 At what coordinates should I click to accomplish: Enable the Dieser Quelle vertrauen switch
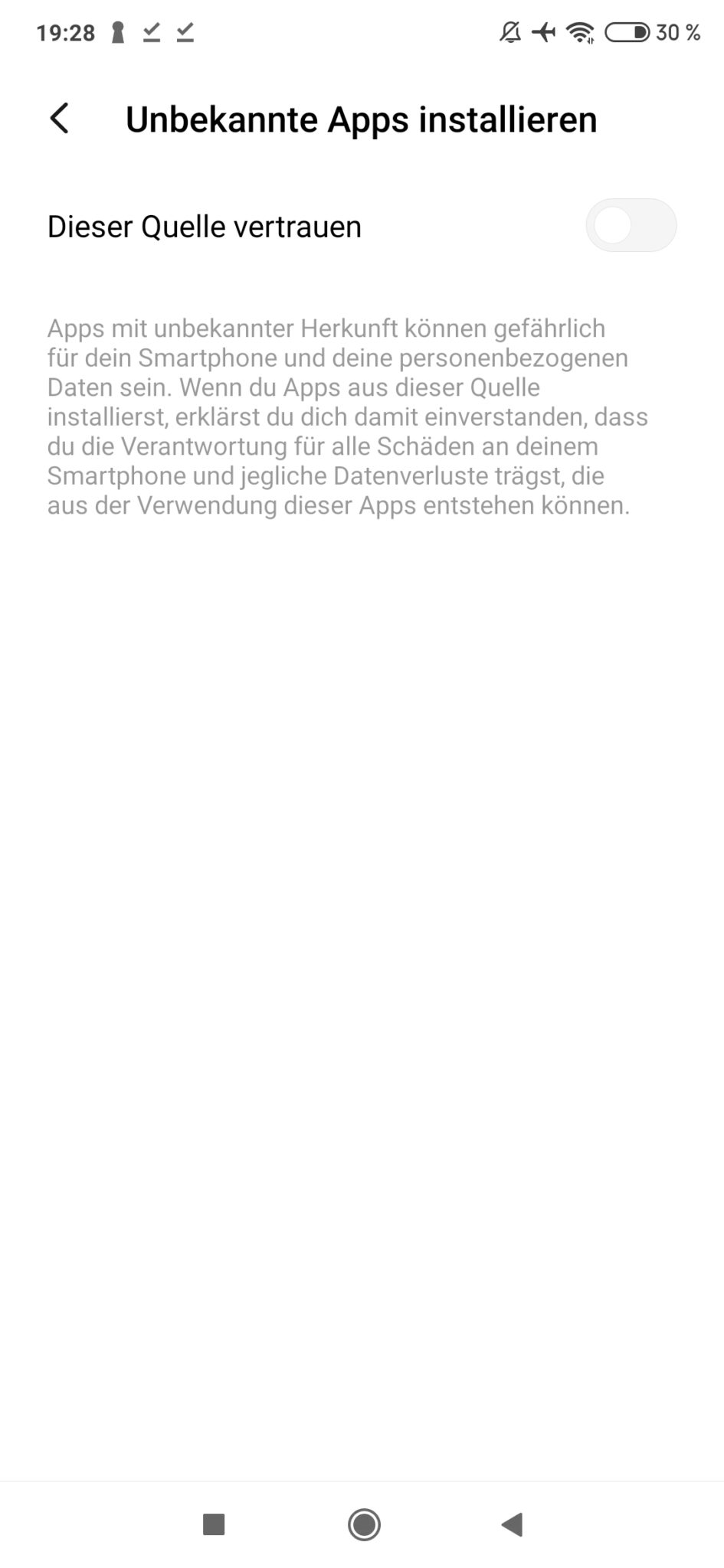pyautogui.click(x=631, y=226)
